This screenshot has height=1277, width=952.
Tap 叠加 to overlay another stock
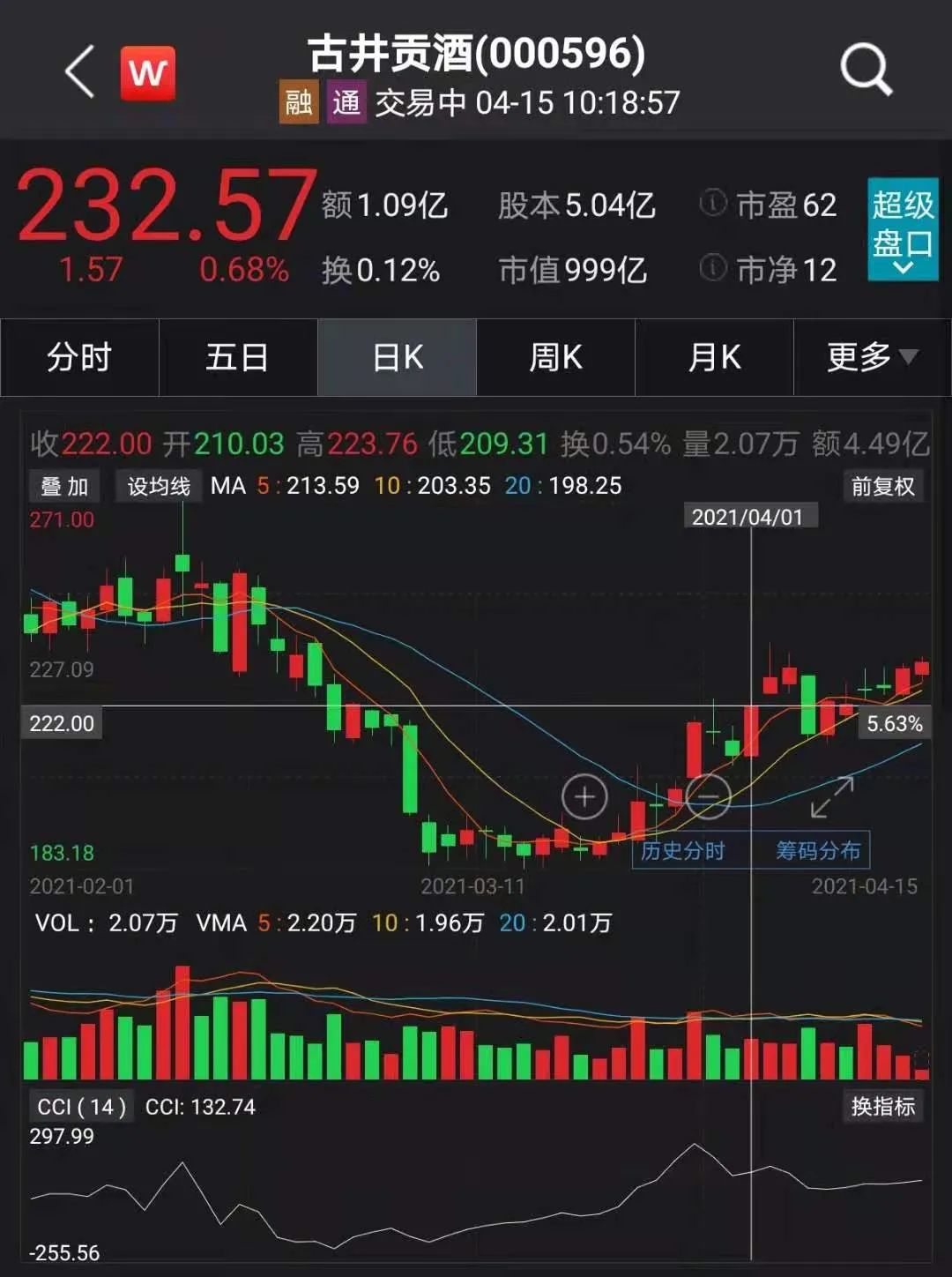65,486
